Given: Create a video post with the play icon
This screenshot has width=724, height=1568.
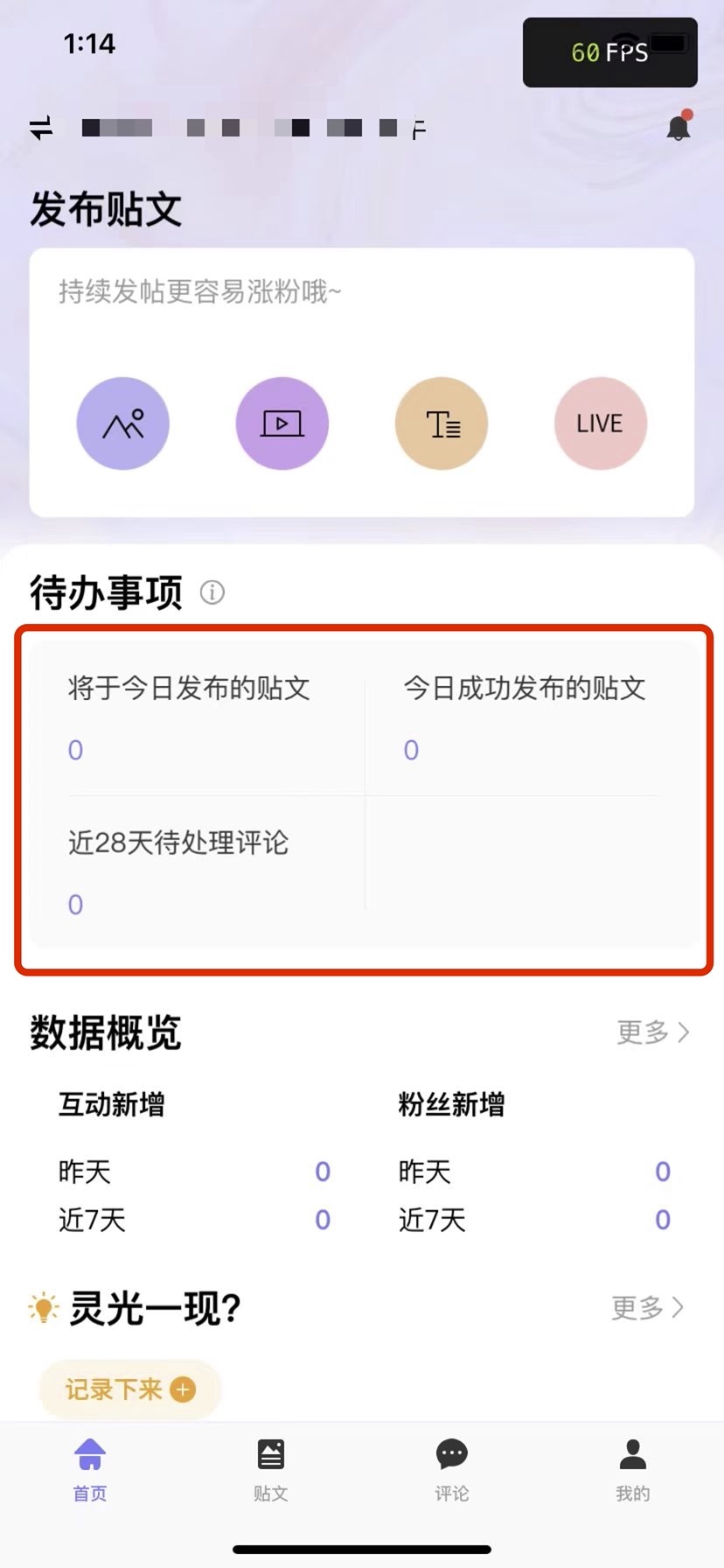Looking at the screenshot, I should pyautogui.click(x=282, y=423).
